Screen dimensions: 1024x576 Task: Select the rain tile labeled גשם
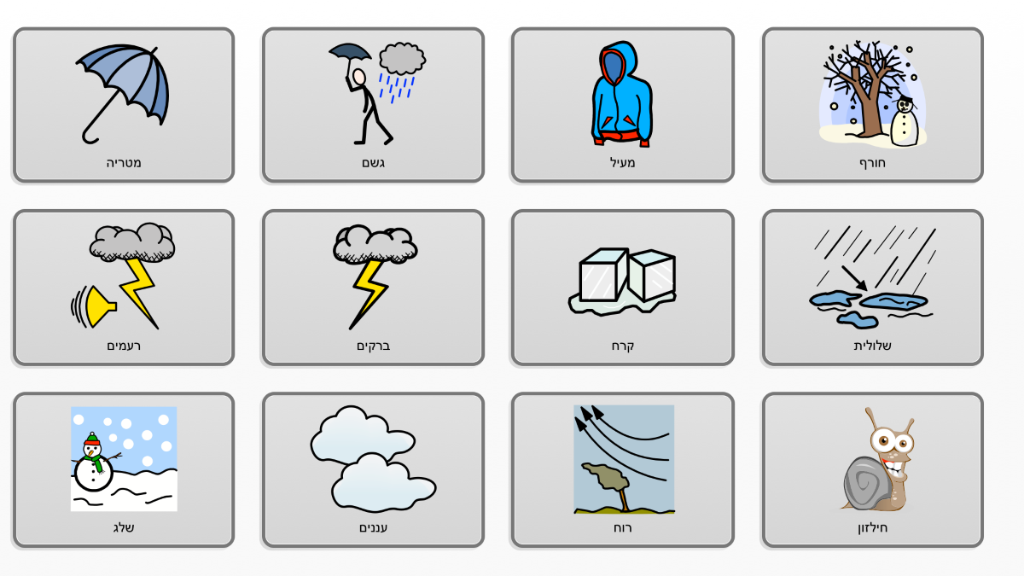(373, 105)
